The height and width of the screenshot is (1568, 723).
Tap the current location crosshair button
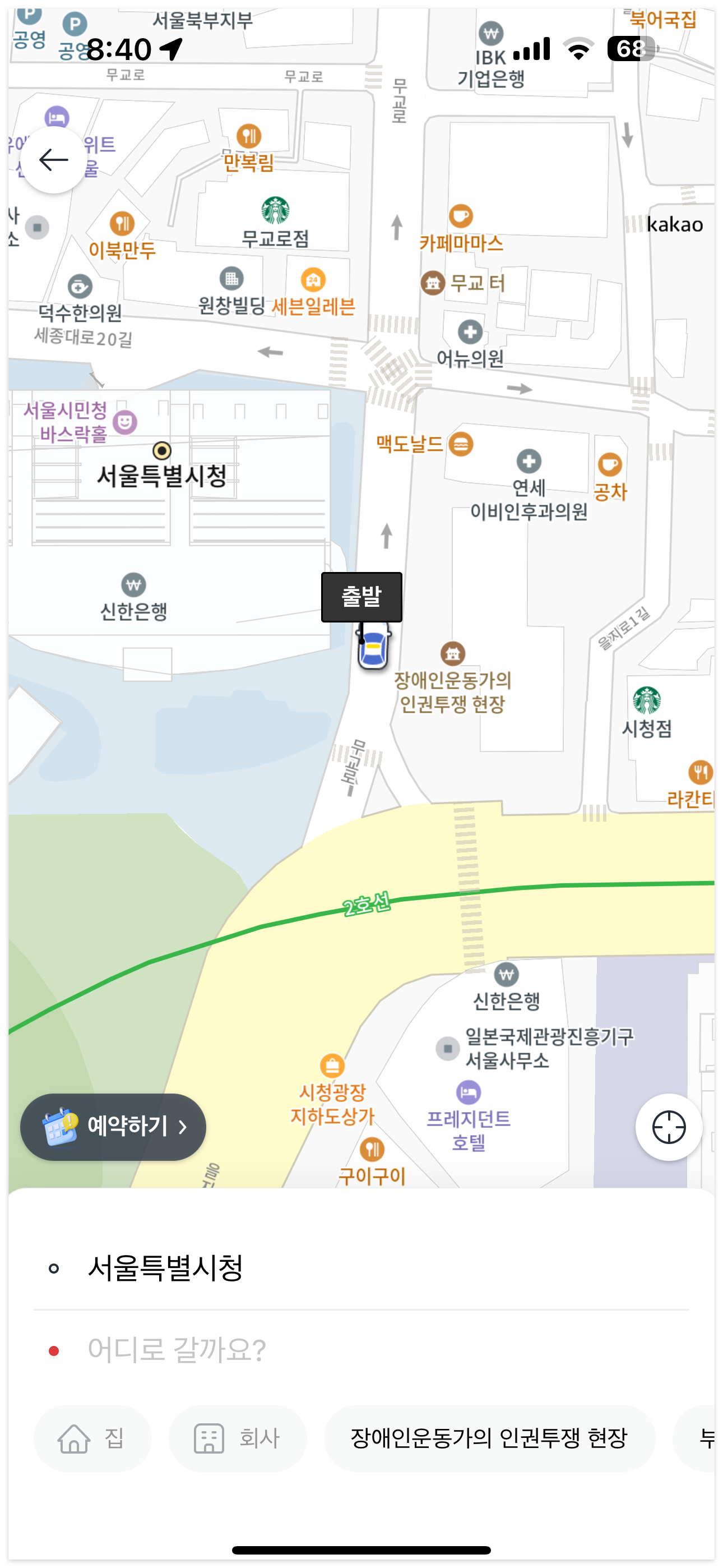(668, 1127)
